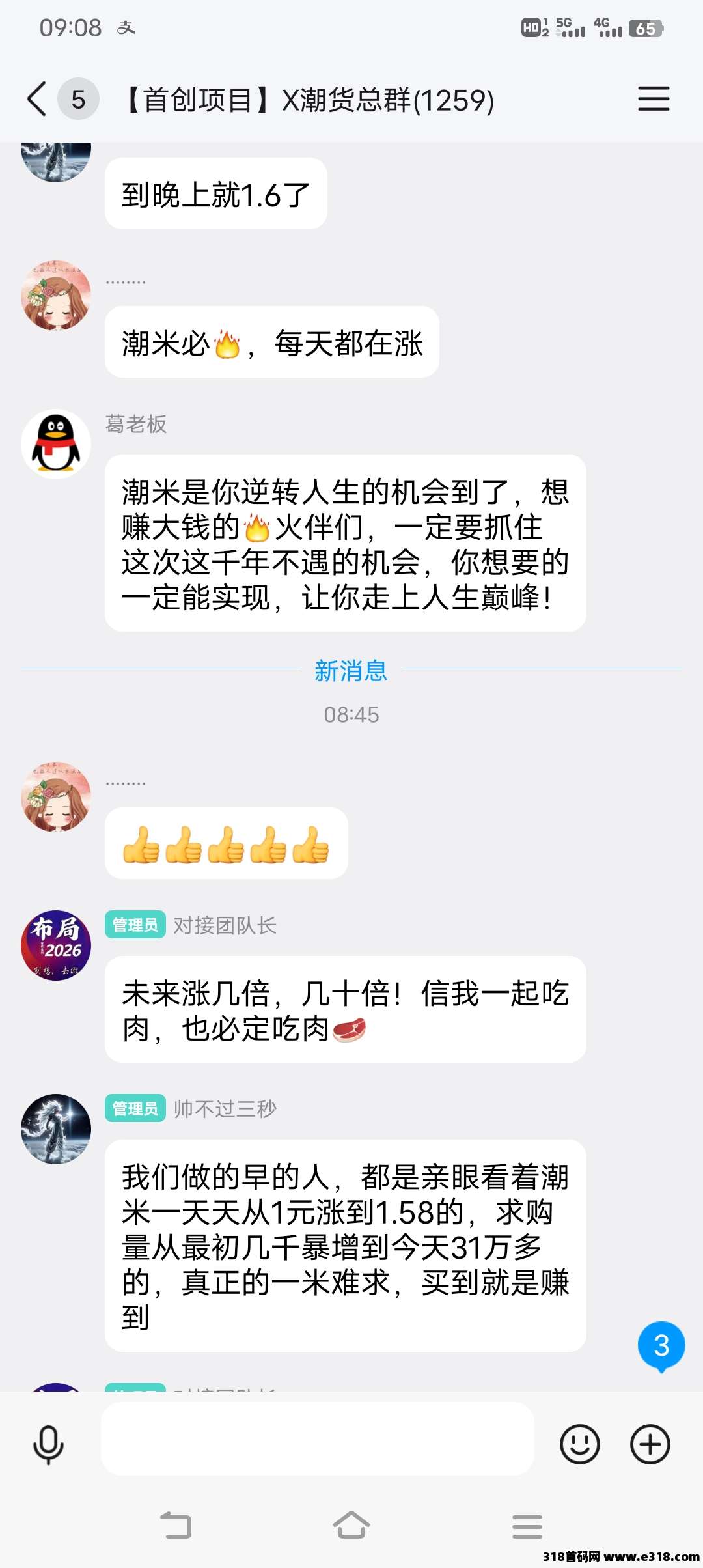Viewport: 703px width, 1568px height.
Task: Tap the voice message microphone
Action: pyautogui.click(x=48, y=1444)
